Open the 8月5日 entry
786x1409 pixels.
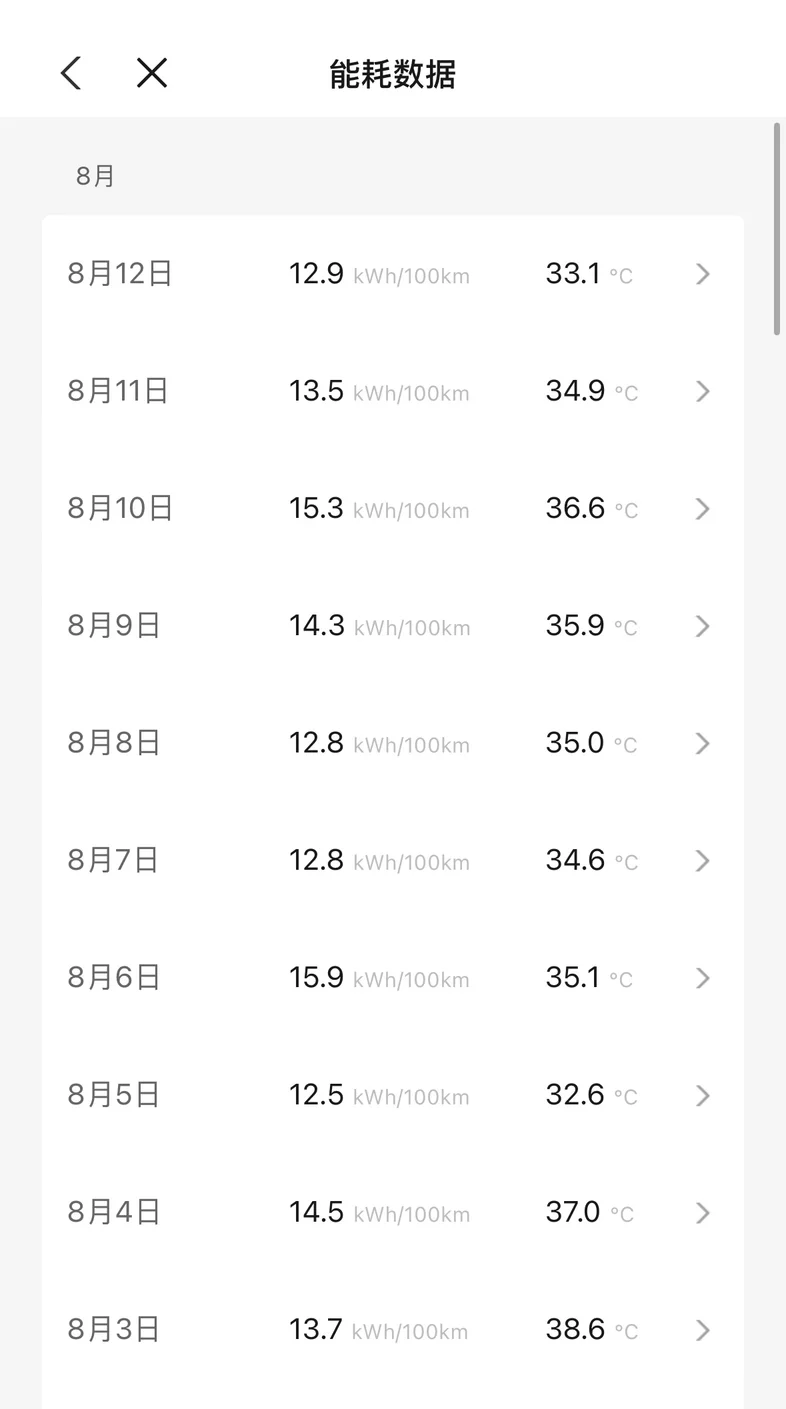[x=393, y=1095]
